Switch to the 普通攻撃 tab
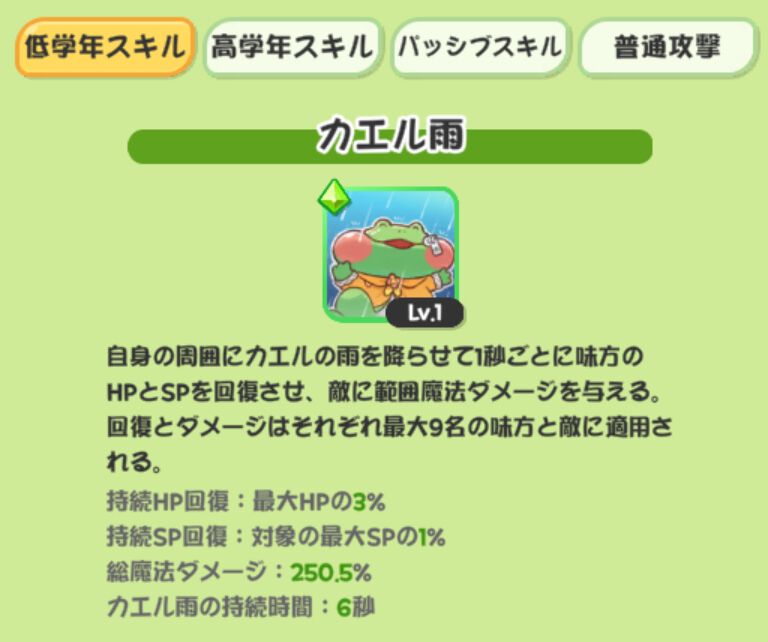The height and width of the screenshot is (642, 768). (668, 47)
